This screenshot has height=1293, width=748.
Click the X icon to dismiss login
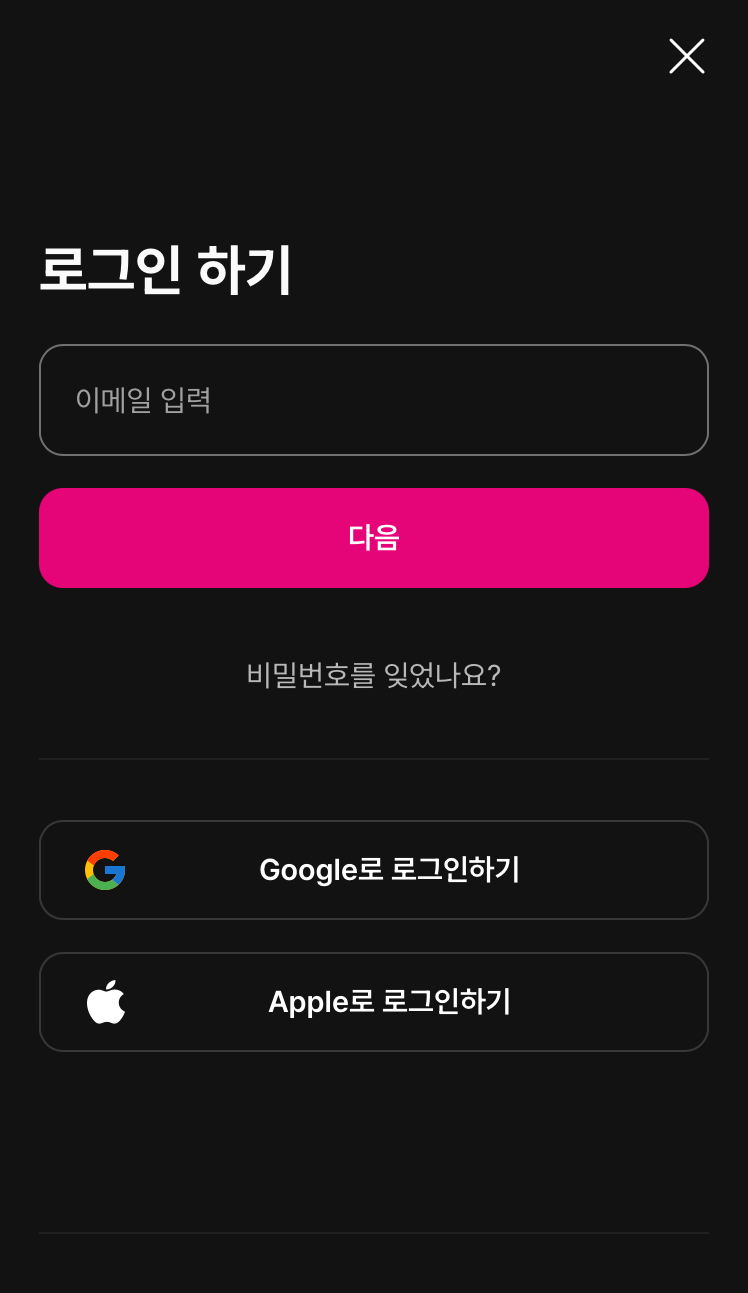coord(686,57)
